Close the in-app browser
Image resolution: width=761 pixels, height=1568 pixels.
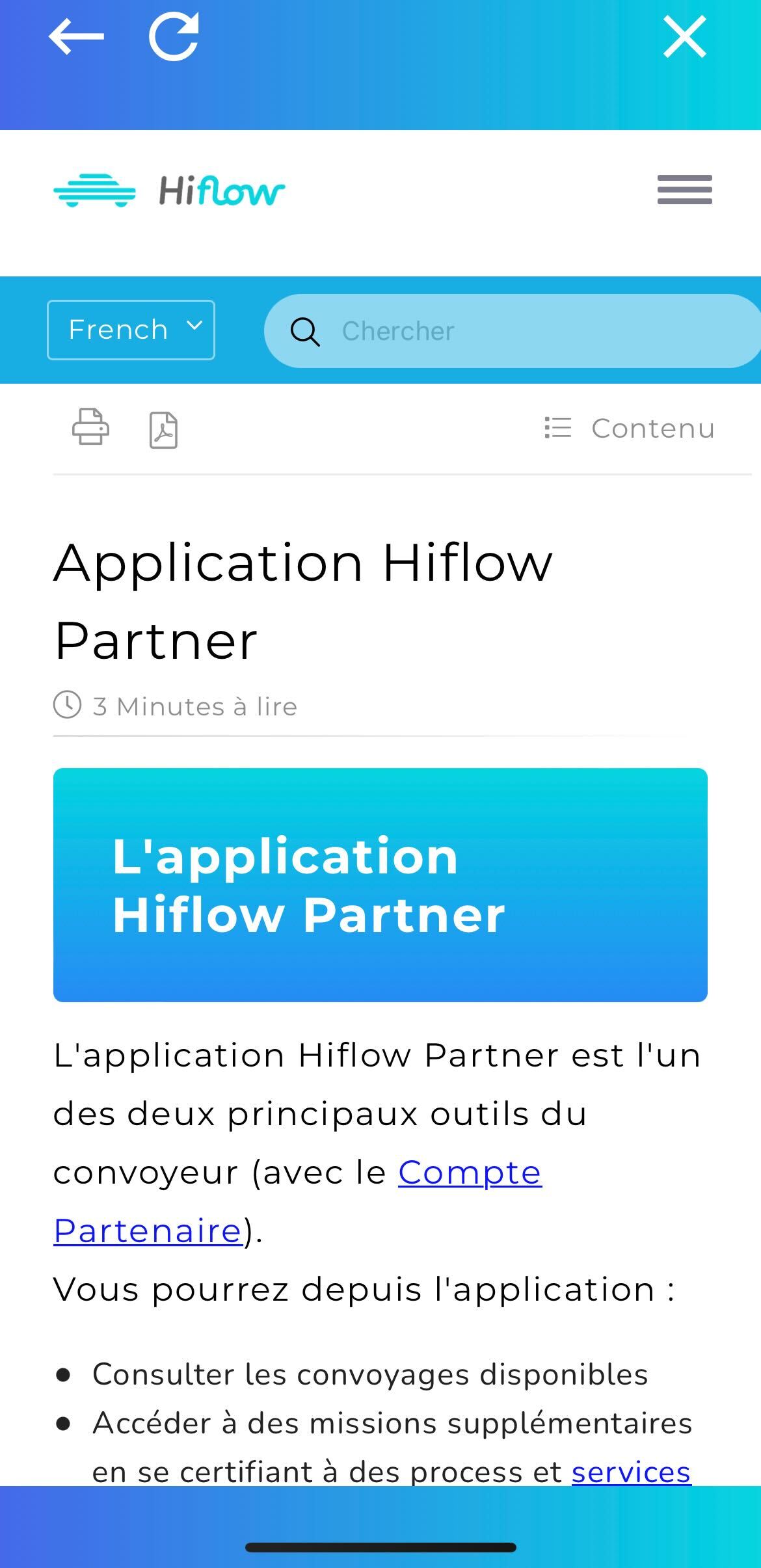click(x=684, y=37)
